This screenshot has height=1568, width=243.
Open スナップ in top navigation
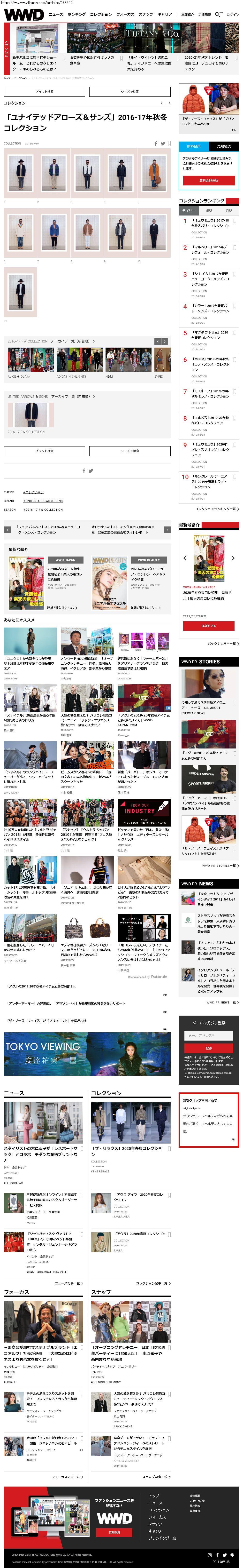146,14
